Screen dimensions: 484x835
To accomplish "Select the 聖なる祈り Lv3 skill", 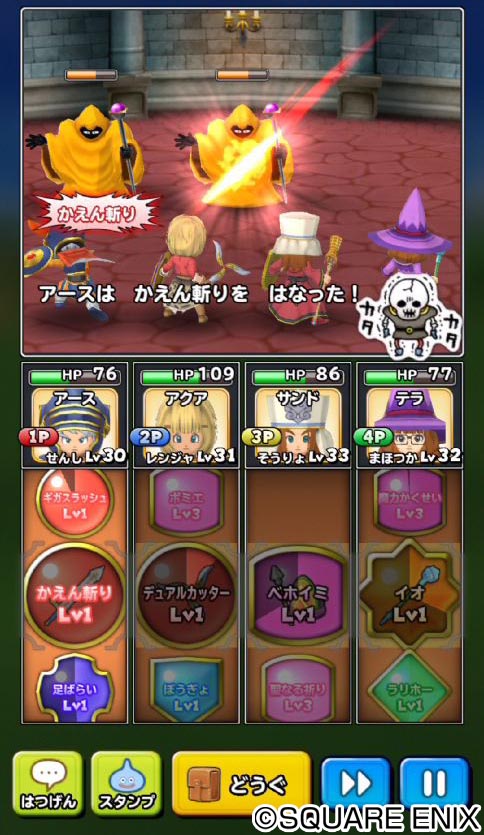I will point(298,690).
